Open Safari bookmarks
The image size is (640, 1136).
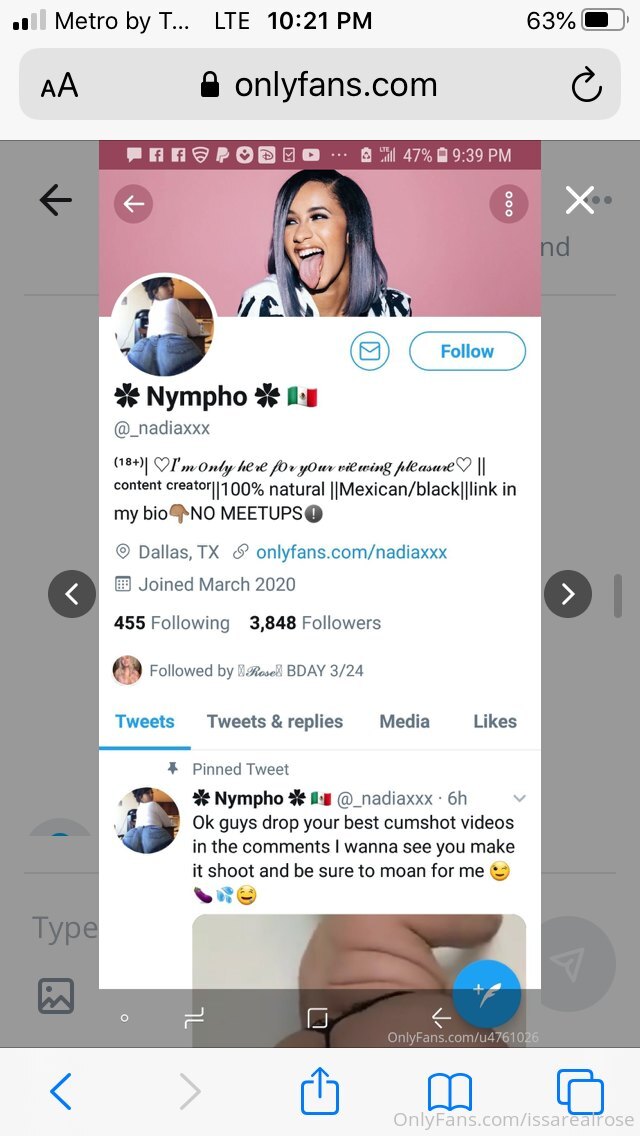click(450, 1092)
